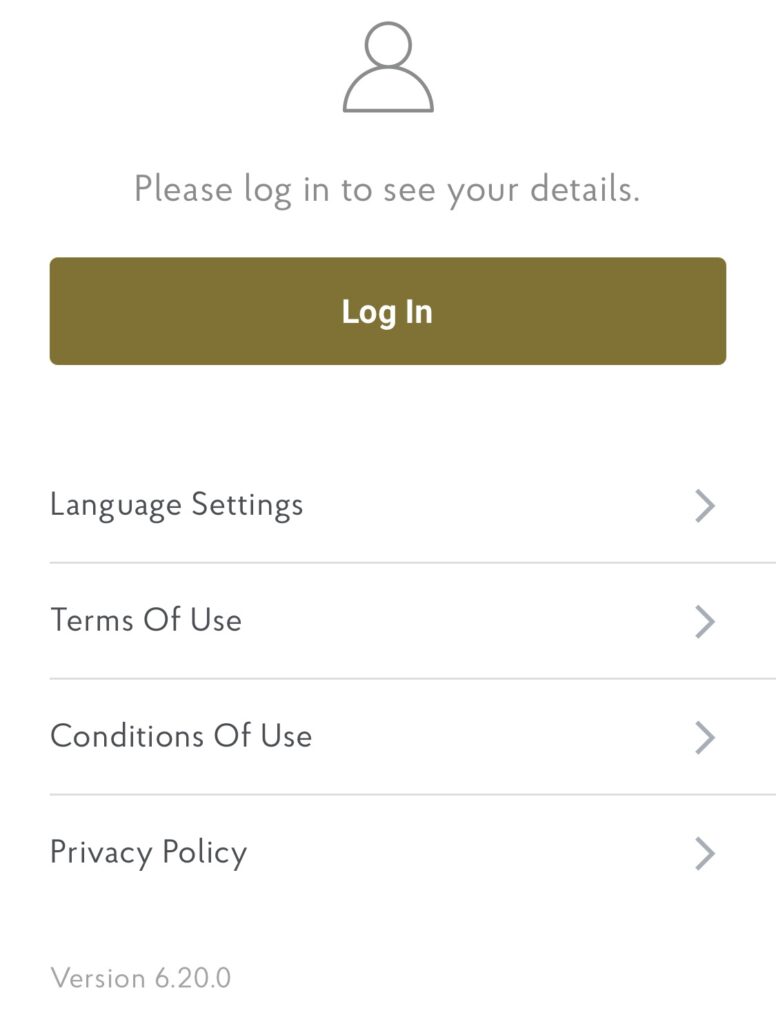Image resolution: width=776 pixels, height=1024 pixels.
Task: Tap the login prompt message text
Action: [x=388, y=187]
